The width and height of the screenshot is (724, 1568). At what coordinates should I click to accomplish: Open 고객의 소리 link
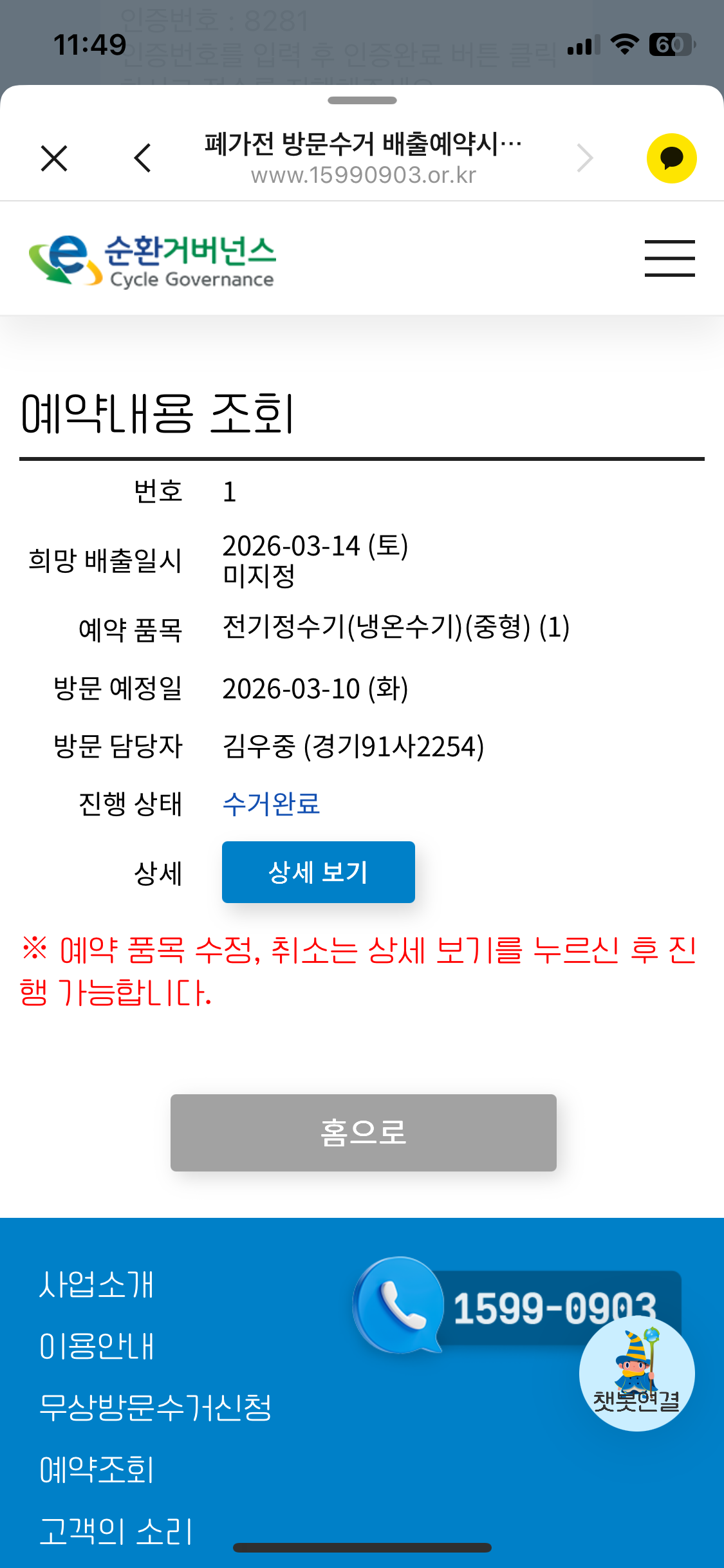pyautogui.click(x=116, y=1531)
